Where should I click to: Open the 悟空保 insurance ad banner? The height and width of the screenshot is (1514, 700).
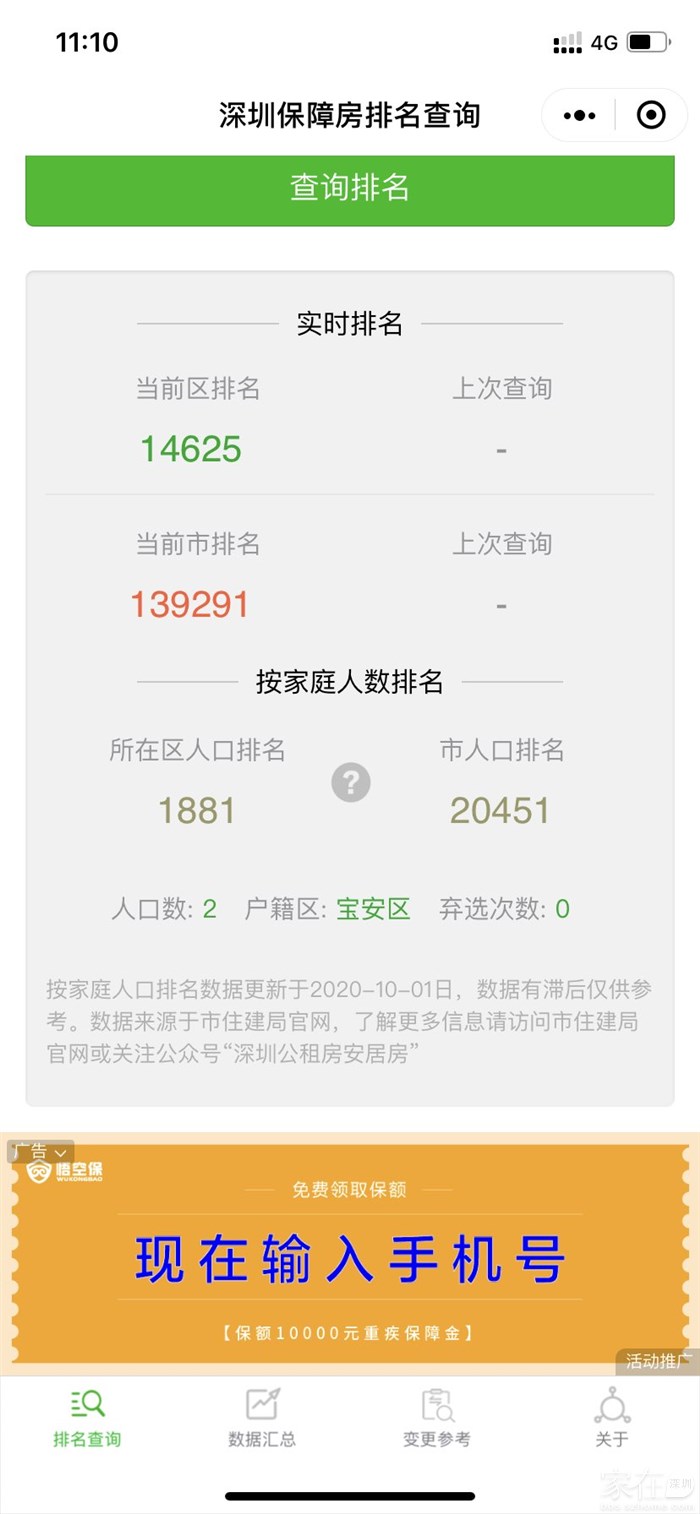click(349, 1258)
